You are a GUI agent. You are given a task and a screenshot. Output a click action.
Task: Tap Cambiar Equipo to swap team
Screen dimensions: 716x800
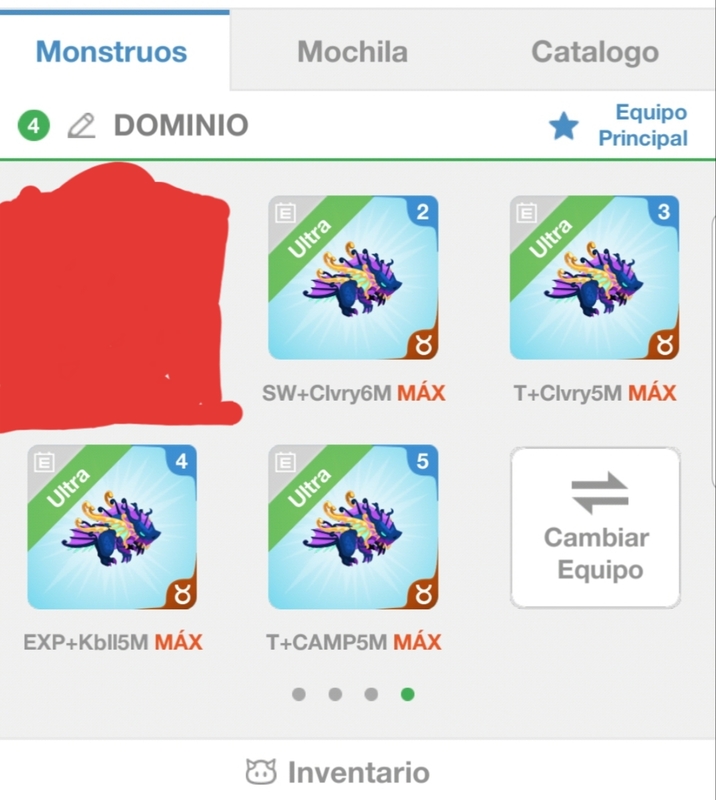click(595, 527)
